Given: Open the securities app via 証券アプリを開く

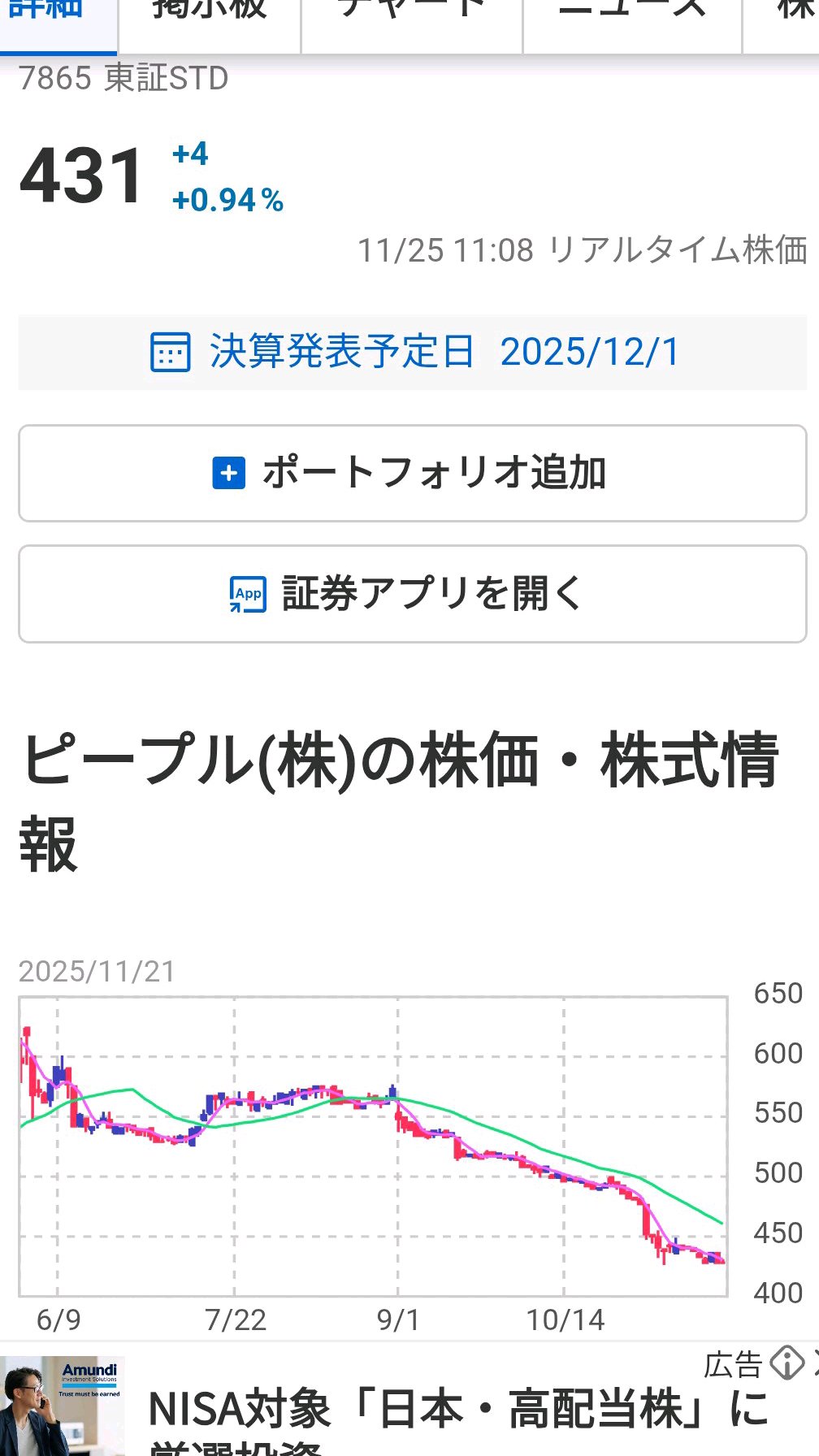Looking at the screenshot, I should pos(413,594).
